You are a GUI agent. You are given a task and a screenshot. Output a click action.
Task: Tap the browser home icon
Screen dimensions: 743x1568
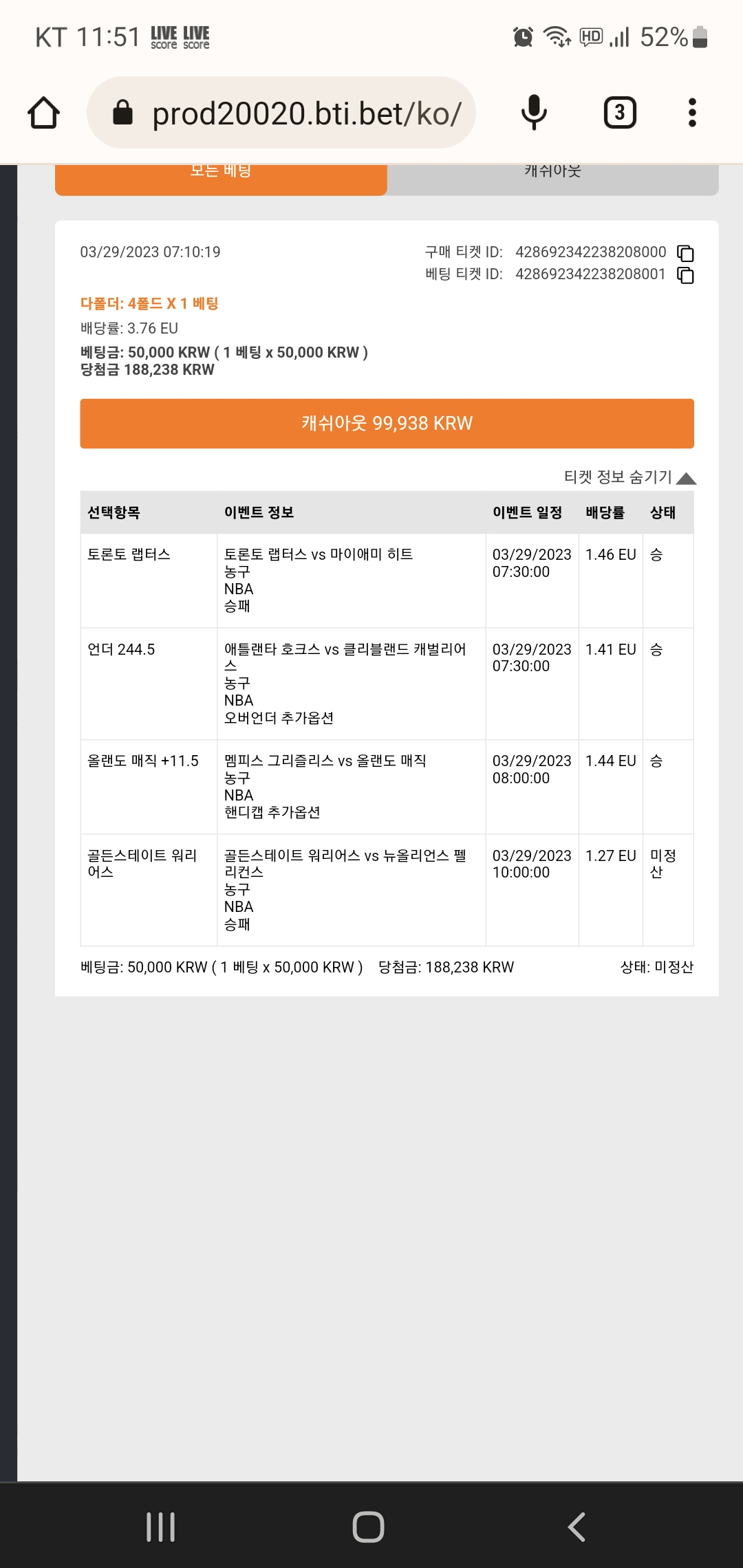pyautogui.click(x=43, y=113)
